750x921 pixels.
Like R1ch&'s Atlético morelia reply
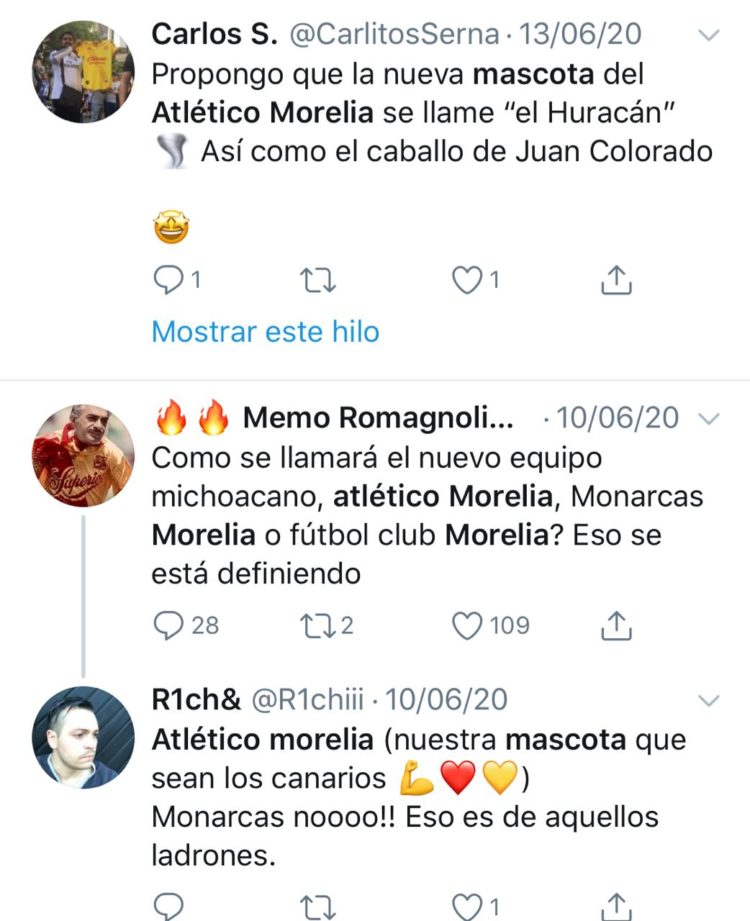click(x=466, y=906)
